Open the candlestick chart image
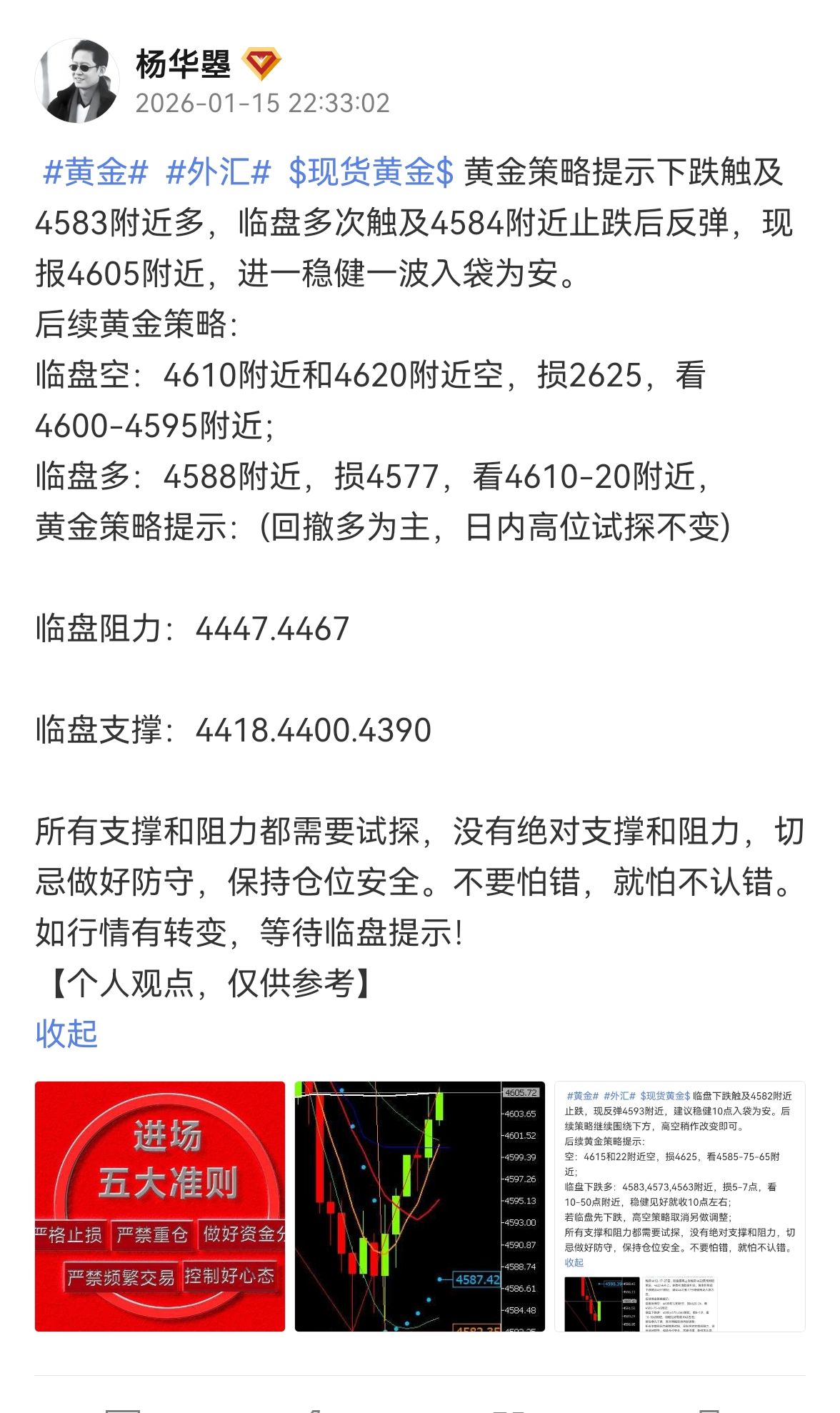Image resolution: width=840 pixels, height=1413 pixels. [x=419, y=1206]
